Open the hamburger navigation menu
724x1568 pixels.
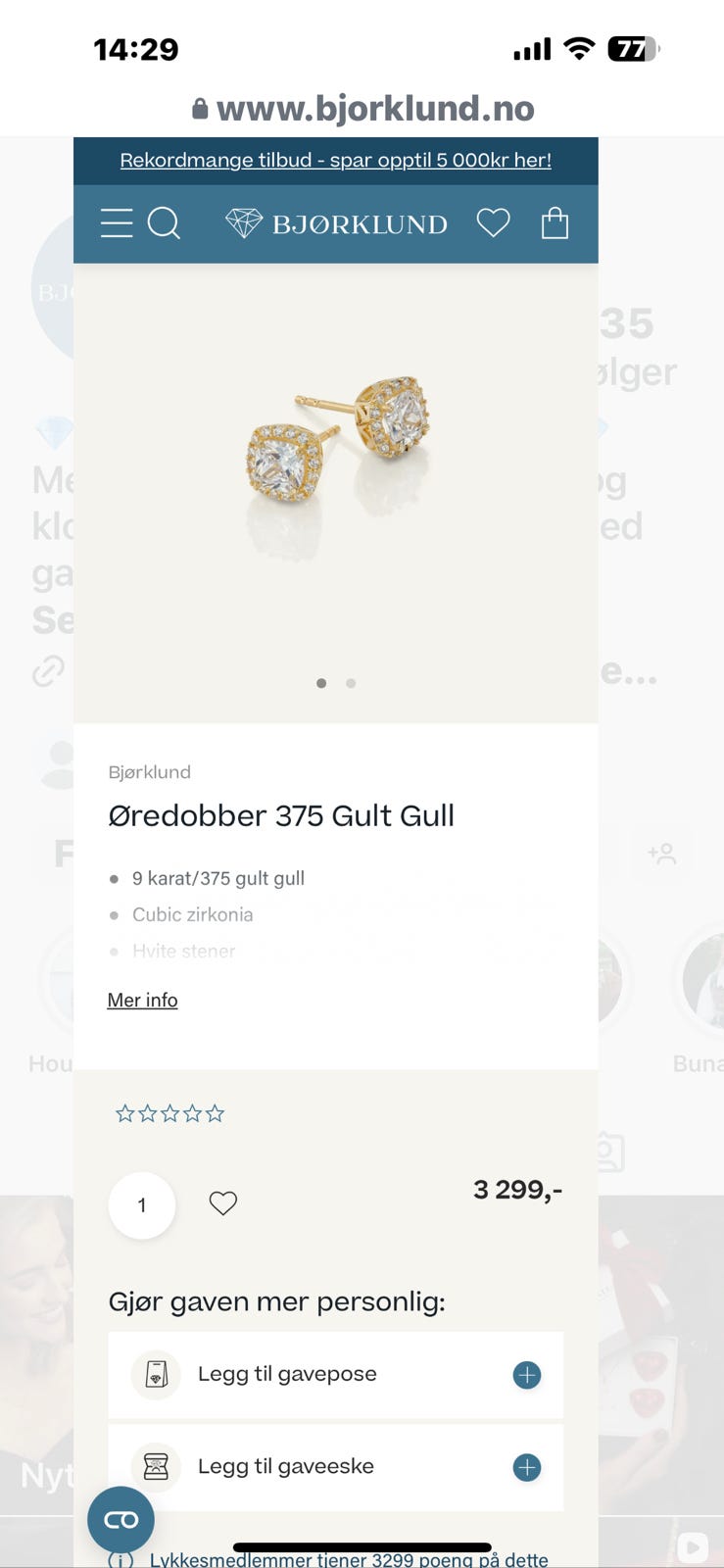(x=117, y=223)
